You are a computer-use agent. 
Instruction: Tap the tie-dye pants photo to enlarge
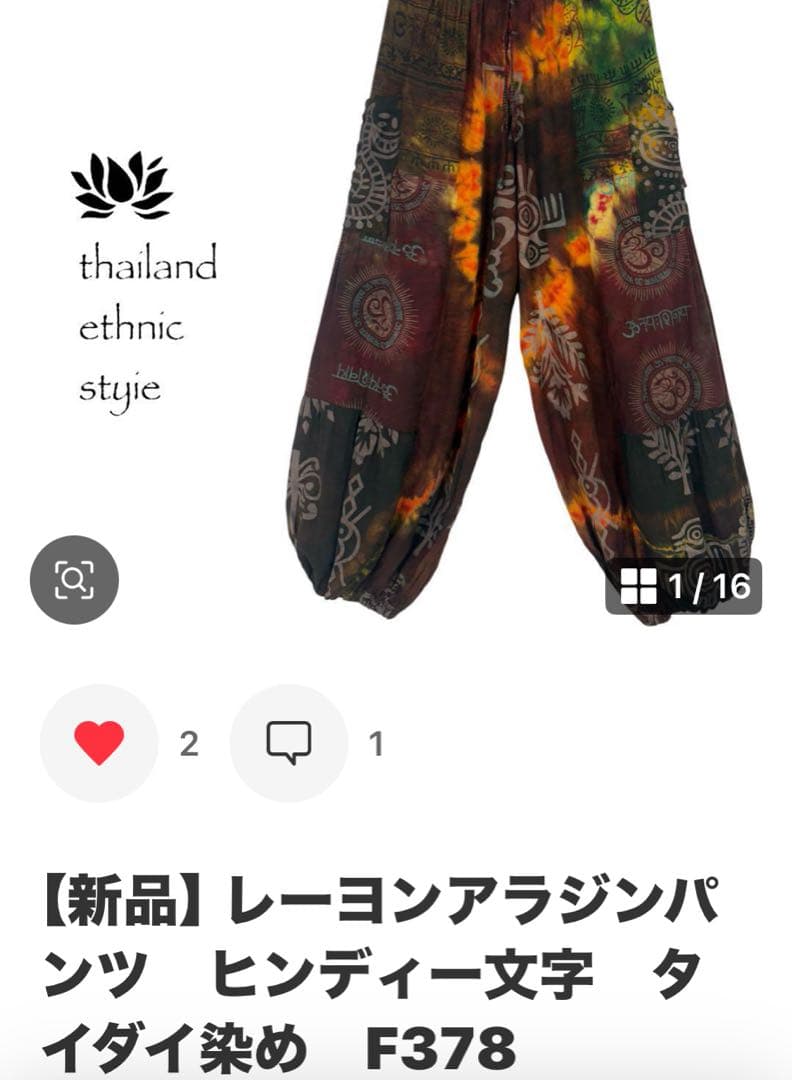tap(520, 300)
